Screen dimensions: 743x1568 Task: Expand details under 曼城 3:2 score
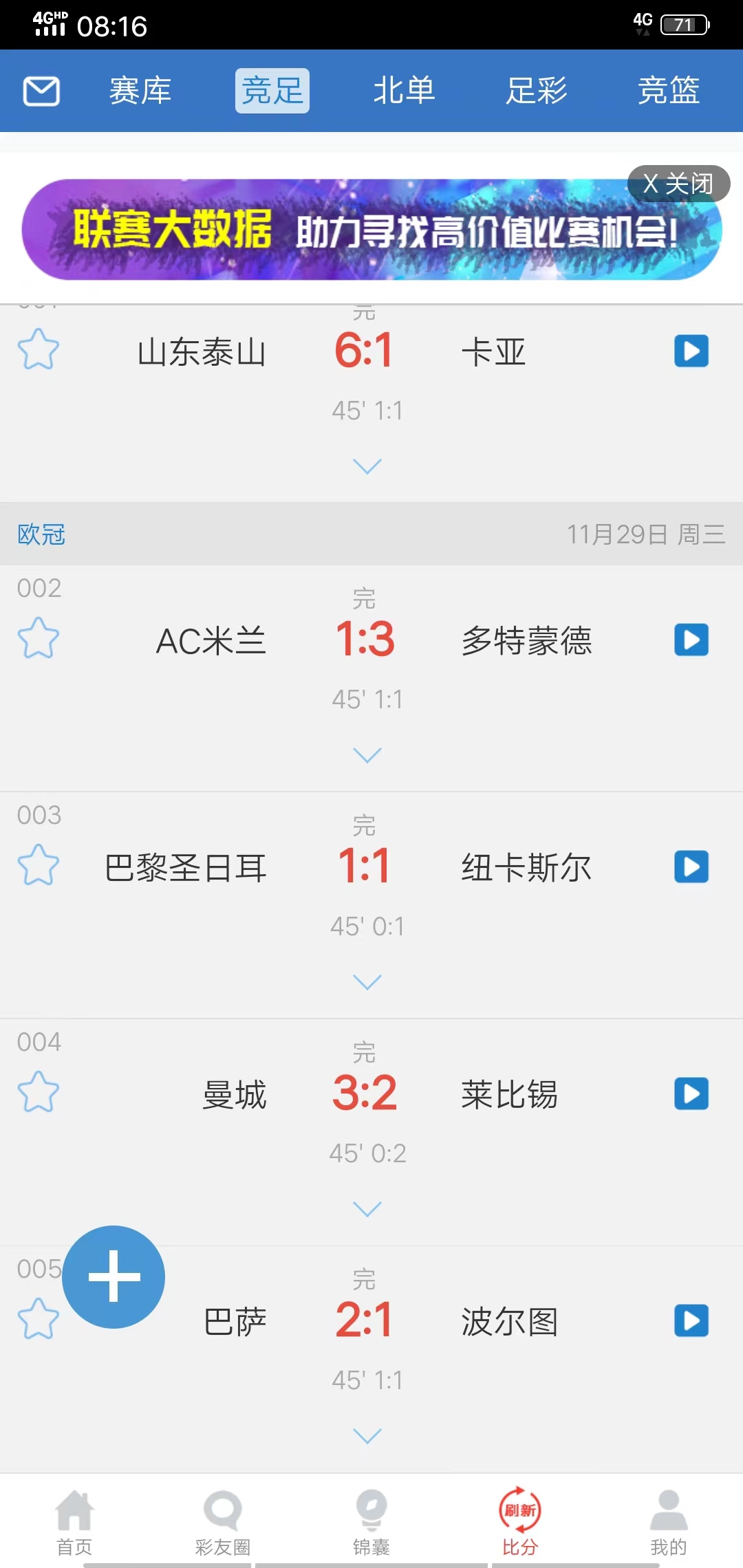click(367, 1209)
